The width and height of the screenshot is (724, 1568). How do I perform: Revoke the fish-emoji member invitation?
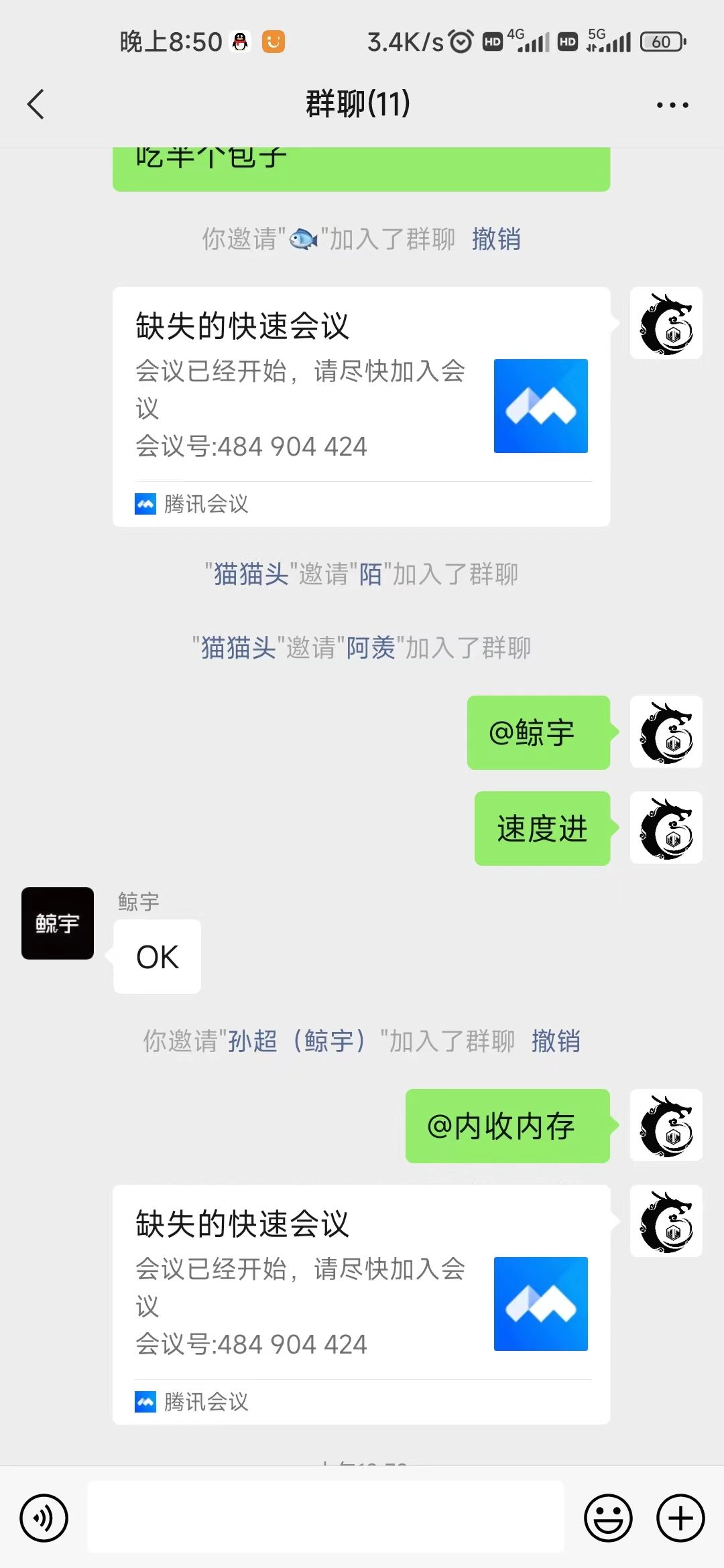[x=496, y=239]
